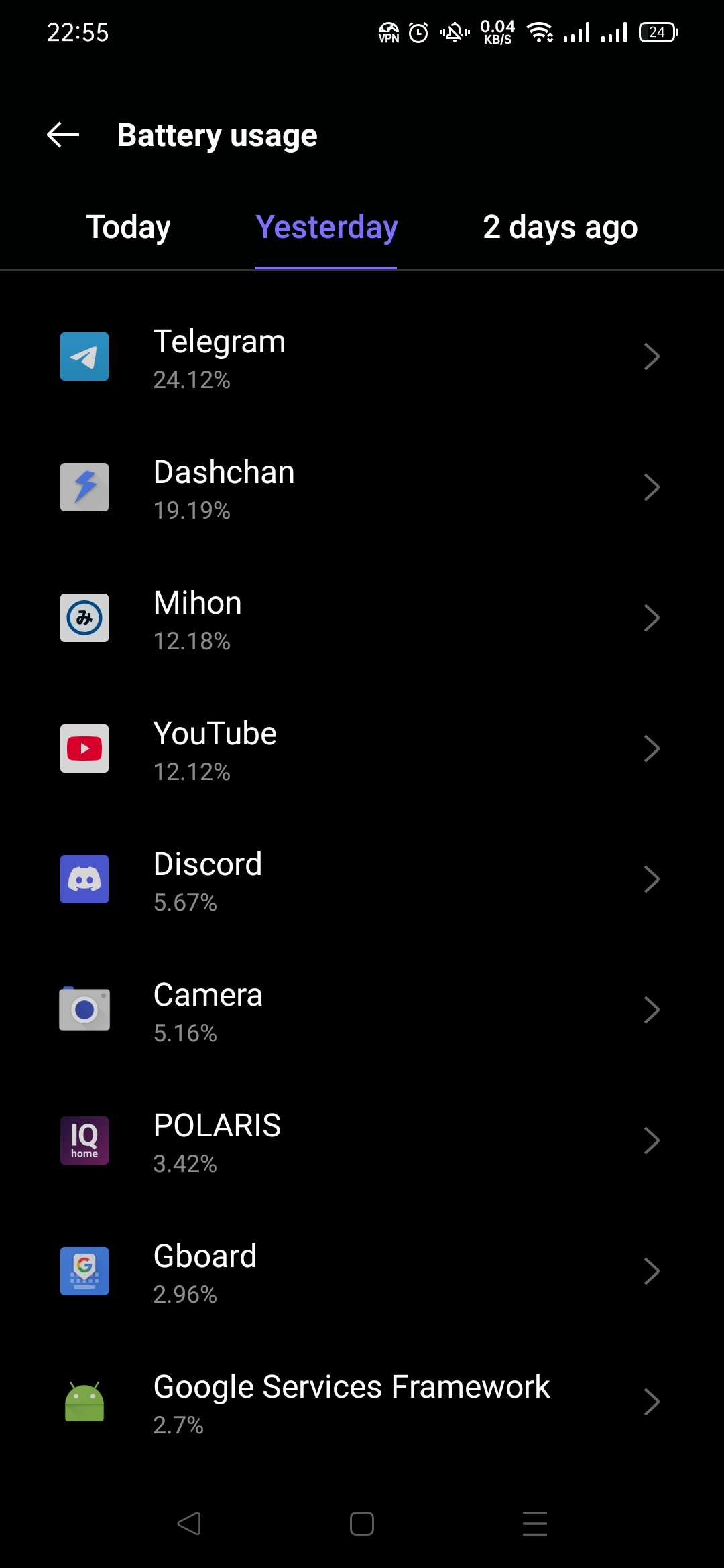This screenshot has width=724, height=1568.
Task: Open Camera battery details chevron
Action: 652,1010
